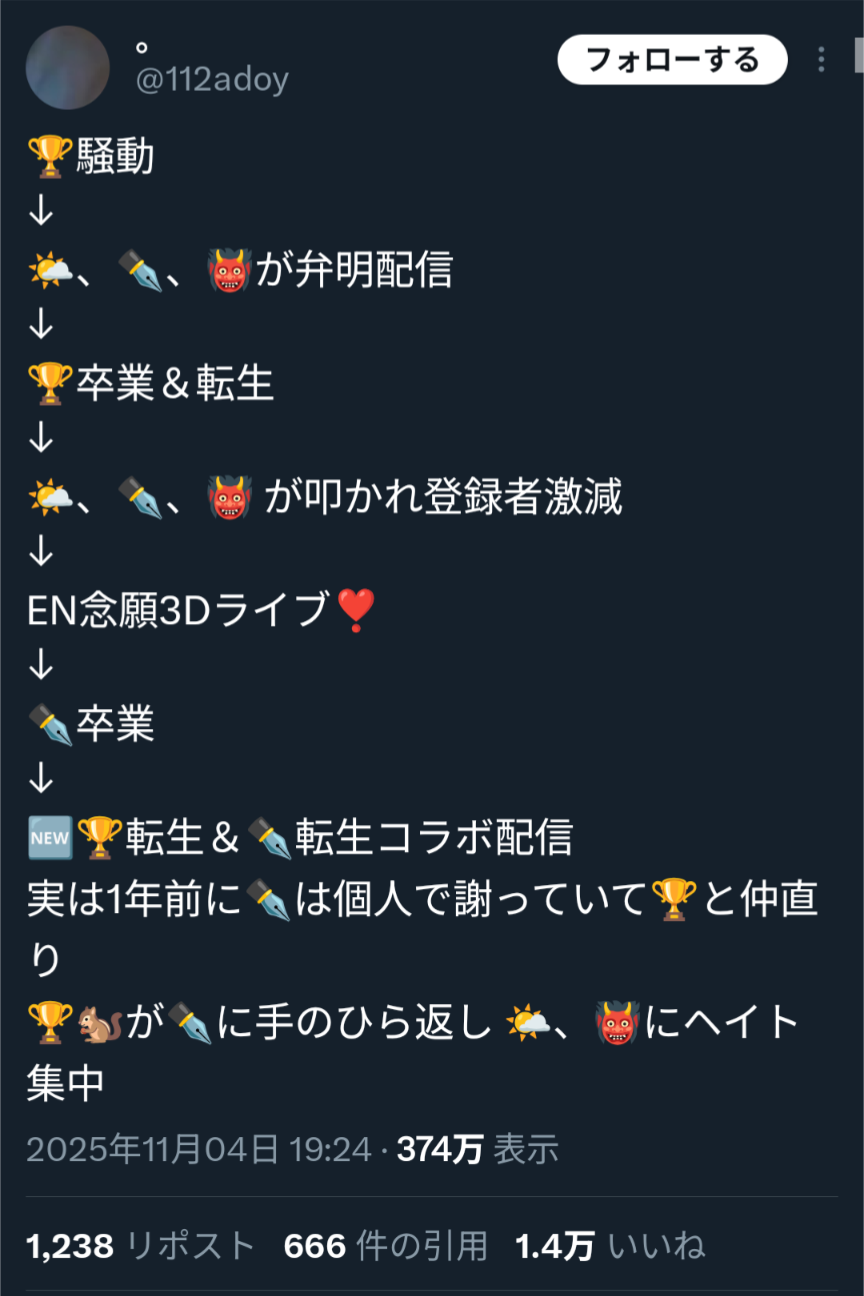View the 666 件の引用 quotes

tap(385, 1245)
